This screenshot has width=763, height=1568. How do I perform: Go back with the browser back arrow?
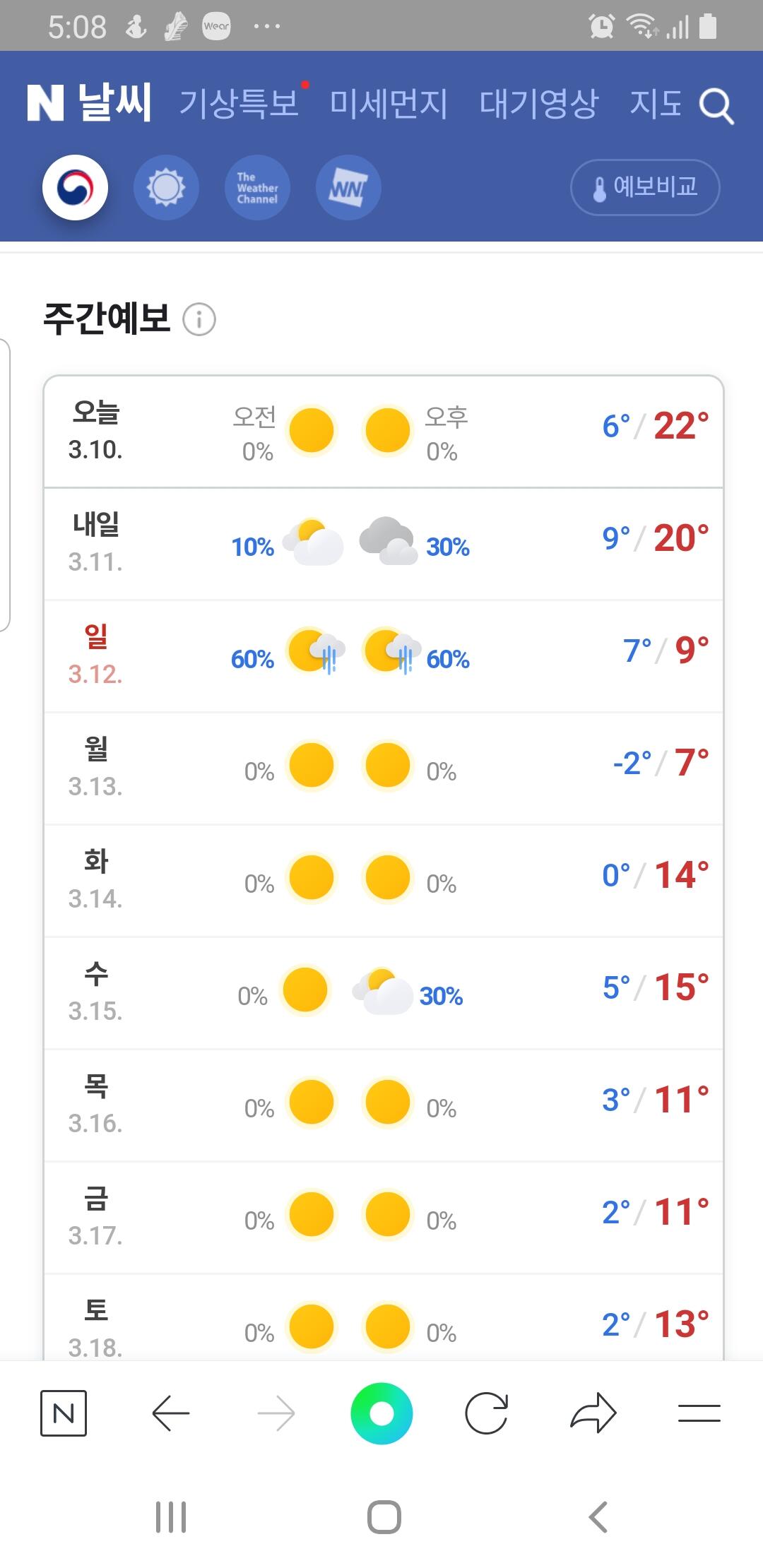click(170, 1413)
